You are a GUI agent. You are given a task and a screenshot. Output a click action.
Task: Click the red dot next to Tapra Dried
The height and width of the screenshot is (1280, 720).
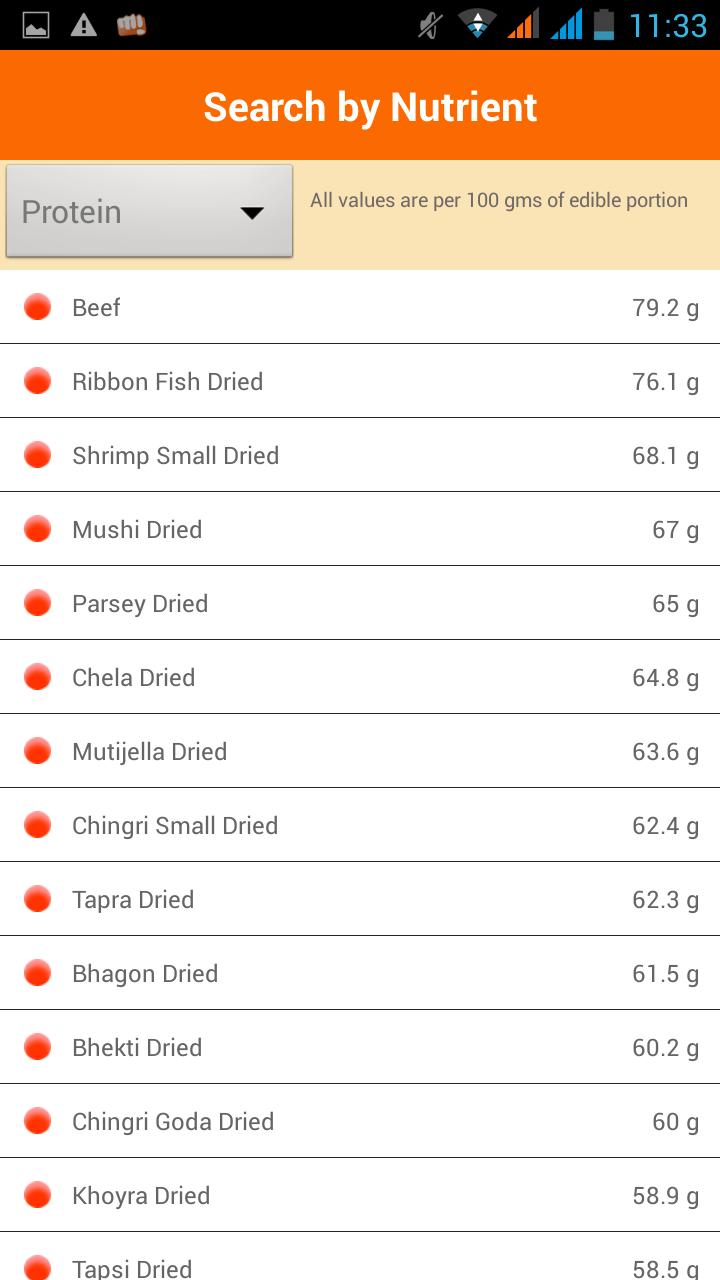coord(37,898)
